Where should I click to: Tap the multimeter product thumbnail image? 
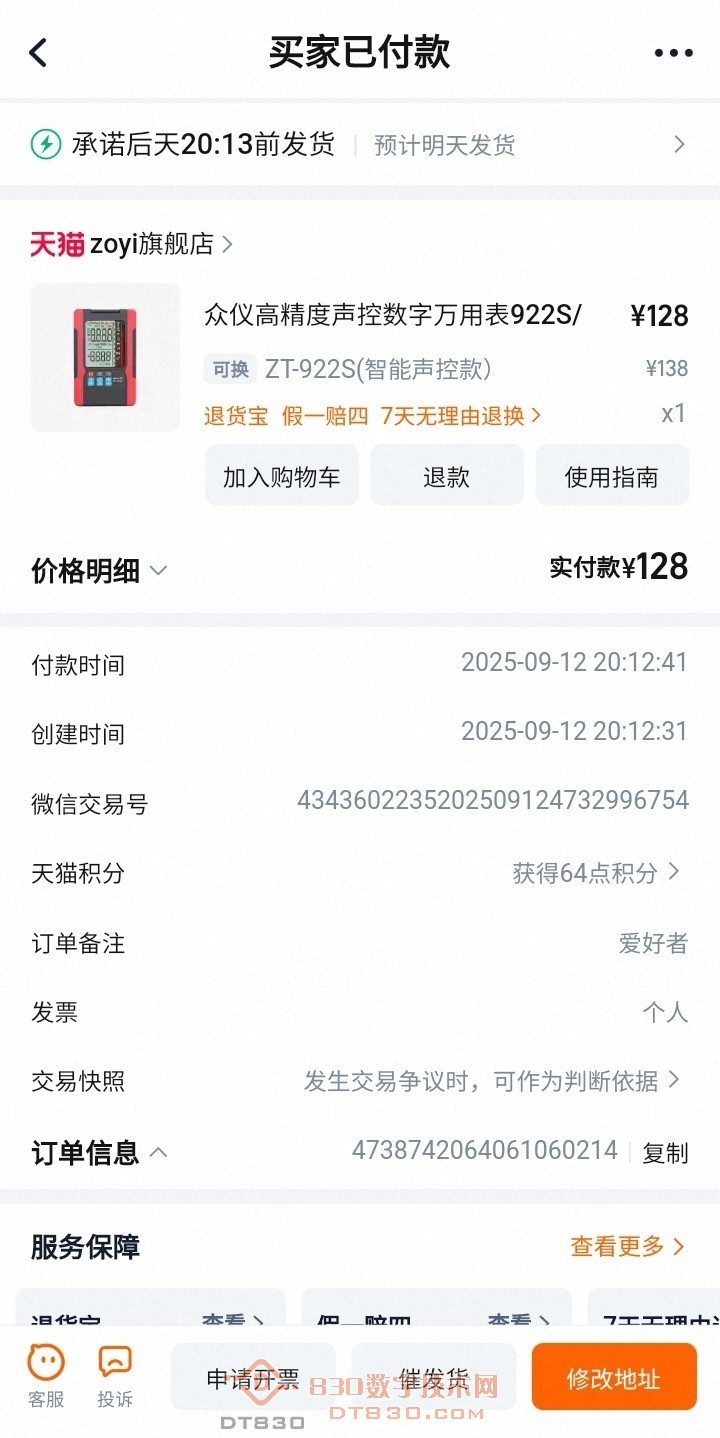tap(104, 357)
